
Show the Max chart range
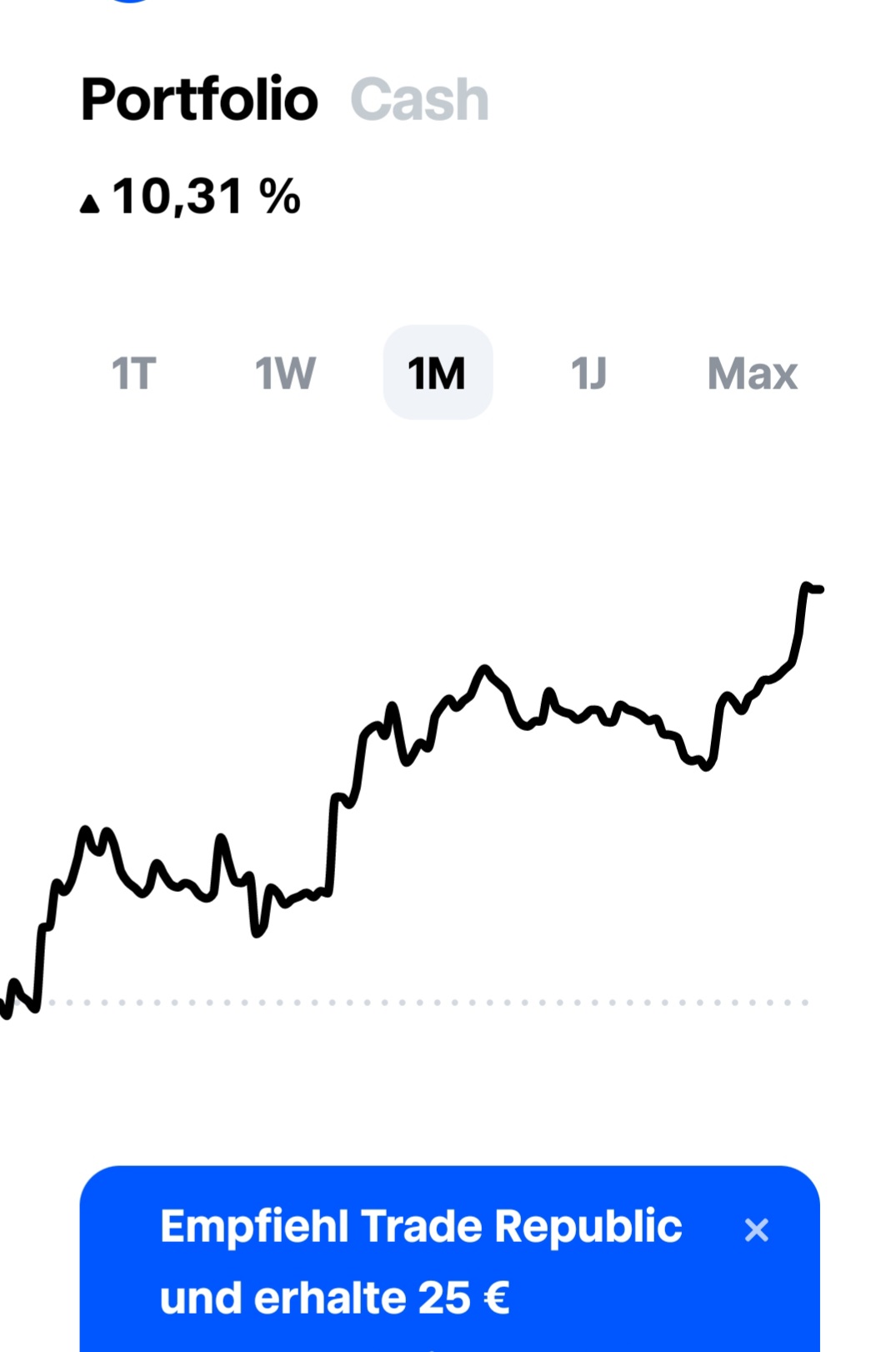(x=752, y=373)
